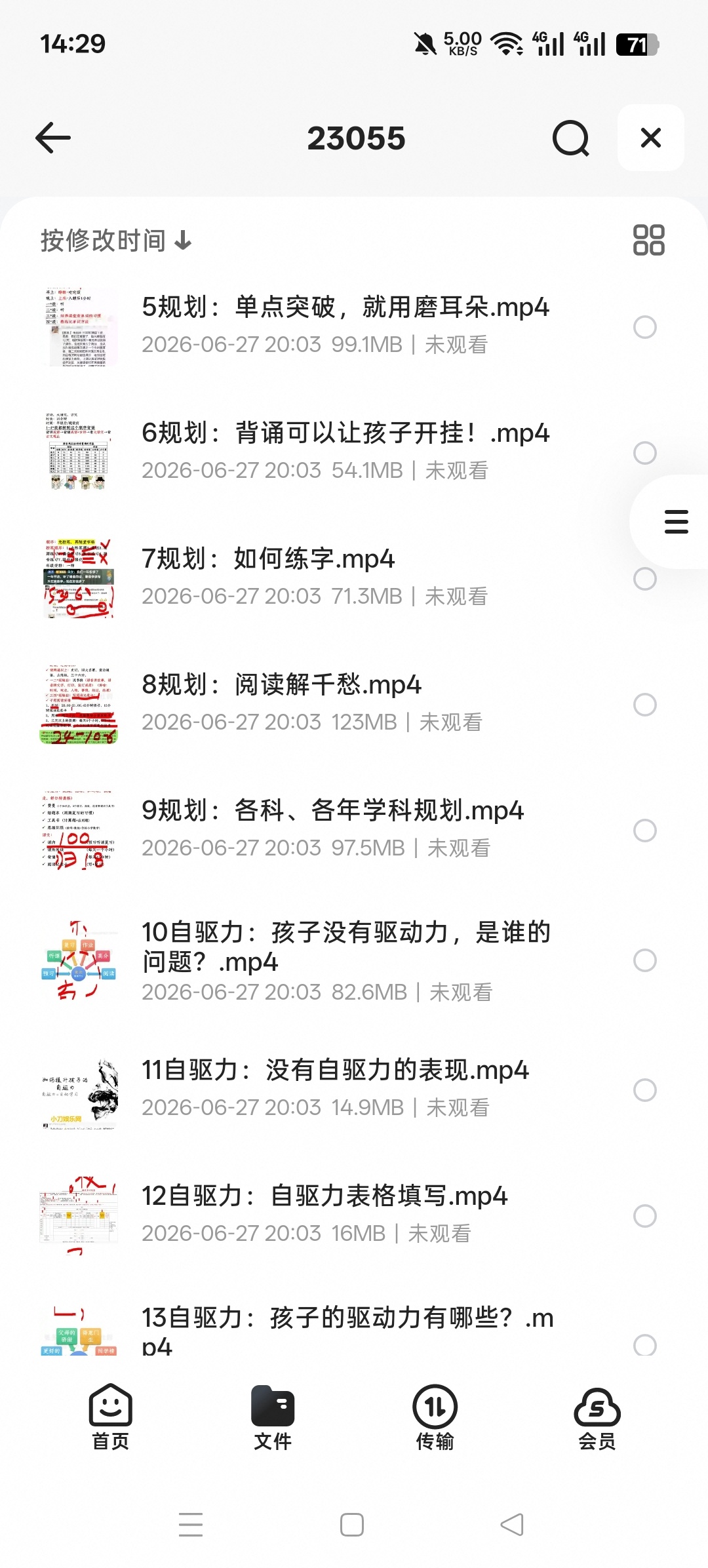This screenshot has height=1568, width=708.
Task: Go back using the top-left arrow
Action: pyautogui.click(x=53, y=138)
